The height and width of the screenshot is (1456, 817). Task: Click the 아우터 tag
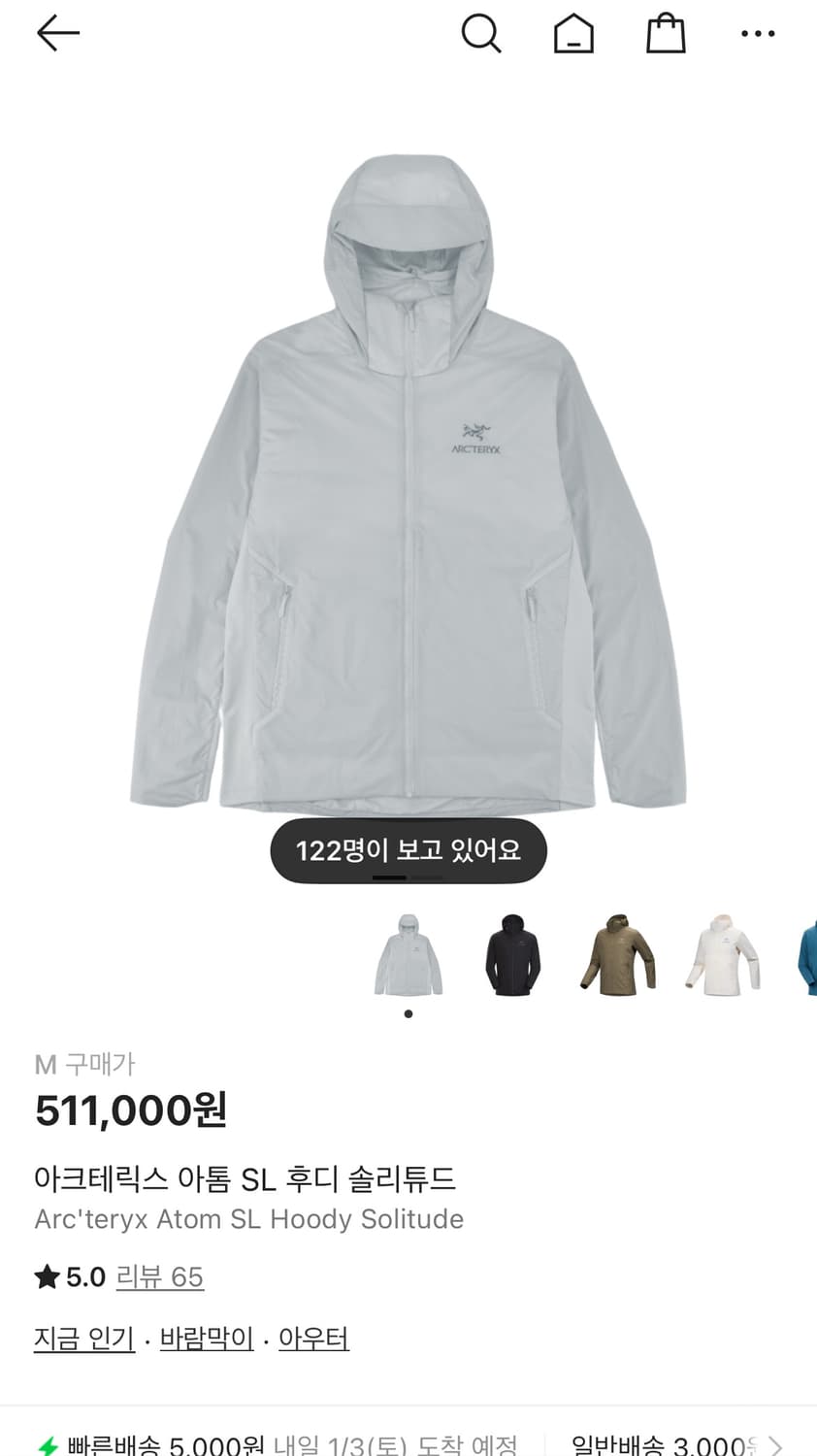pos(313,1337)
